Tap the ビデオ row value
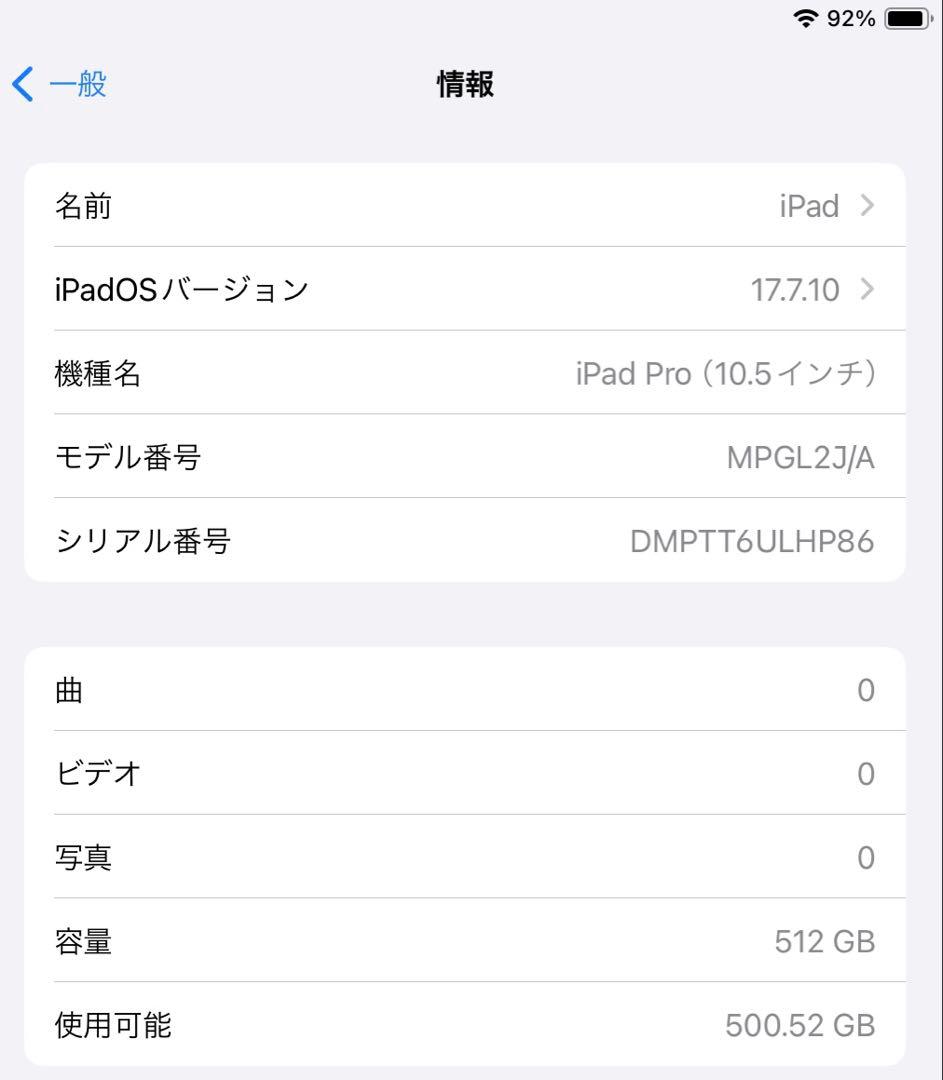The width and height of the screenshot is (943, 1080). coord(867,774)
